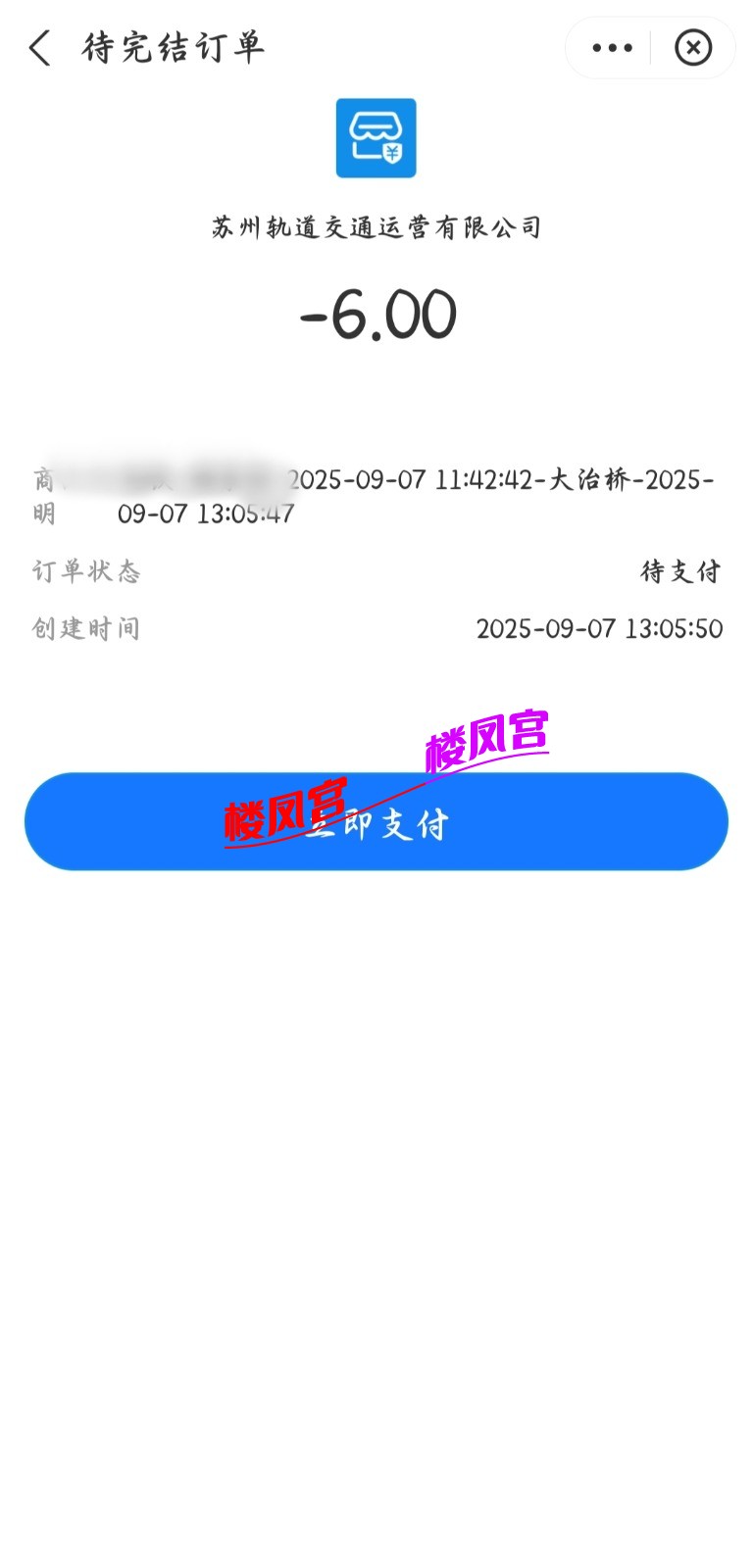This screenshot has height=1568, width=753.
Task: Go back from the 待完结订单 page
Action: [39, 47]
